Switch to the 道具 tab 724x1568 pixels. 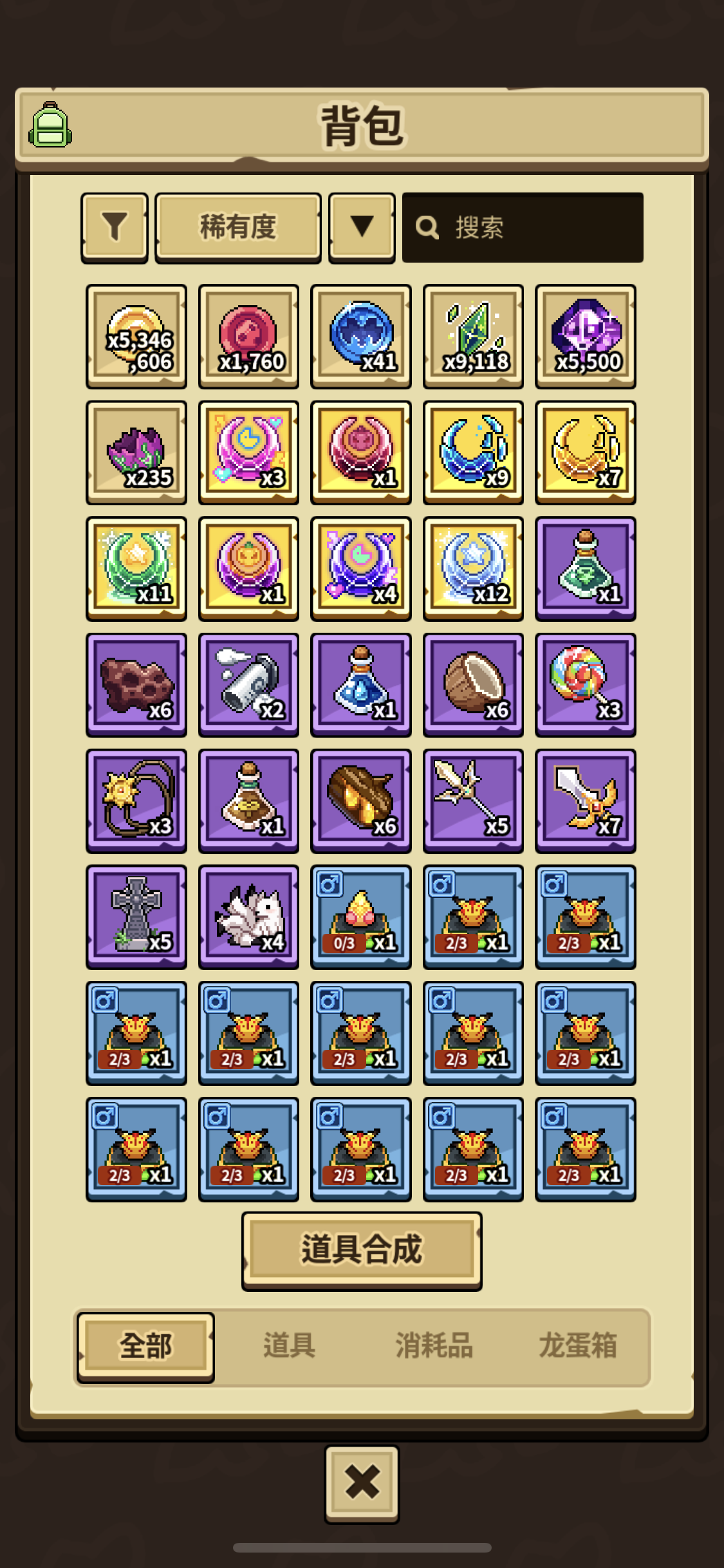[x=290, y=1346]
